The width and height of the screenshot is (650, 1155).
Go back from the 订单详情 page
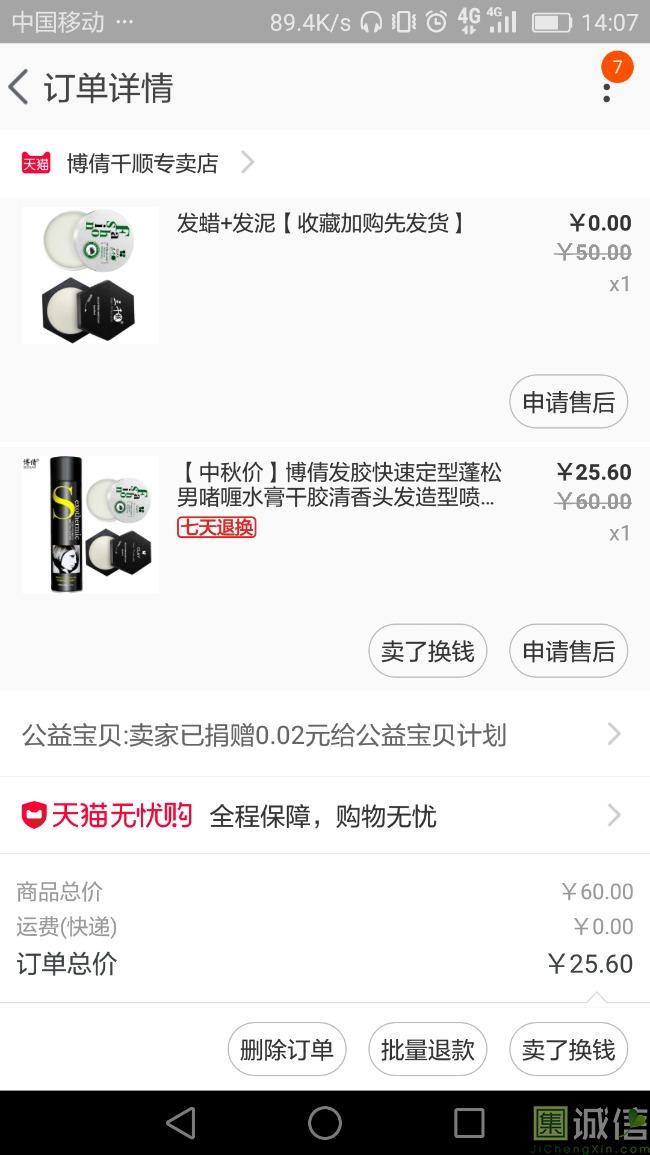pos(20,87)
